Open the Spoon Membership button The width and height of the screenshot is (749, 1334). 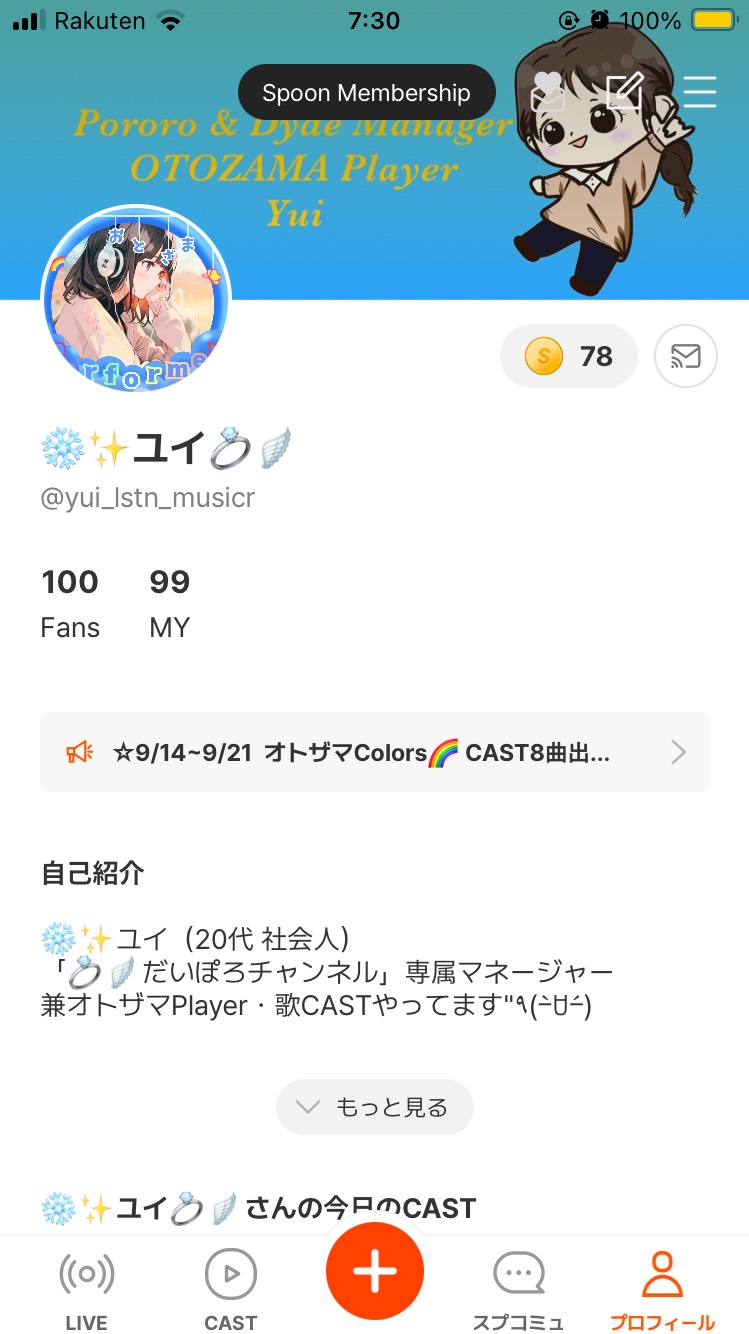tap(366, 93)
